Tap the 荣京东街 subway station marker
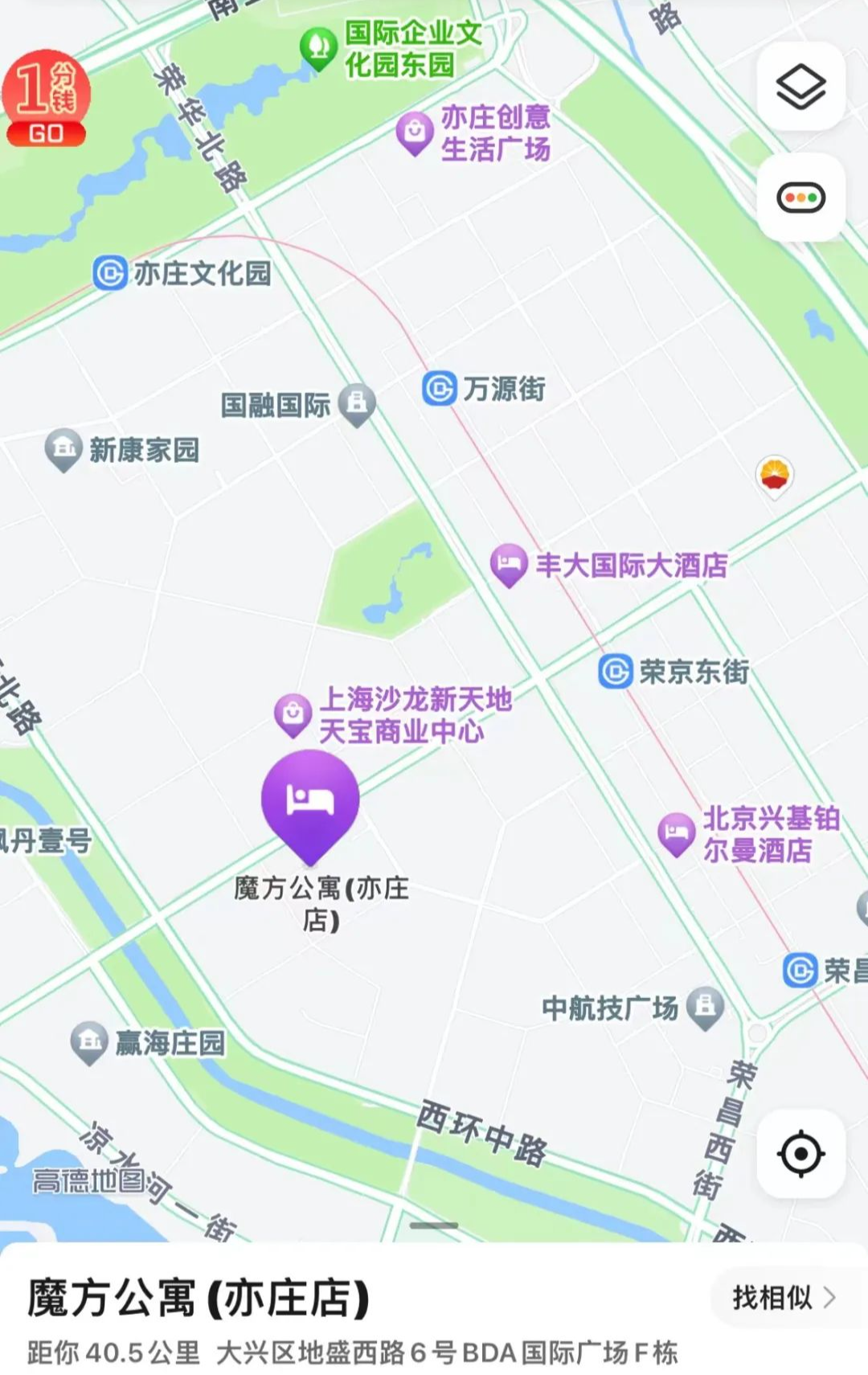This screenshot has height=1375, width=868. pos(616,672)
